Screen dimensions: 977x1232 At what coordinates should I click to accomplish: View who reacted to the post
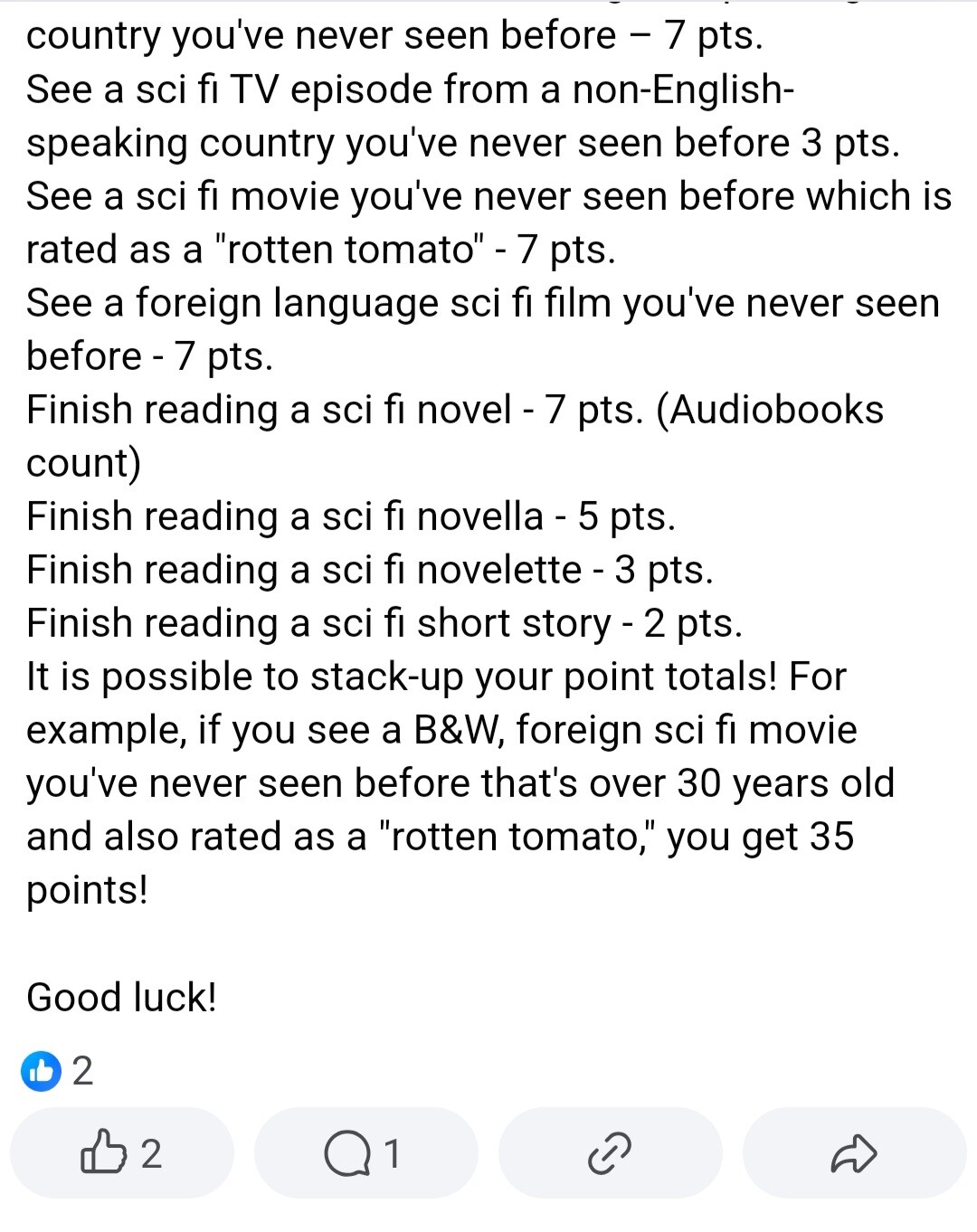(56, 1071)
